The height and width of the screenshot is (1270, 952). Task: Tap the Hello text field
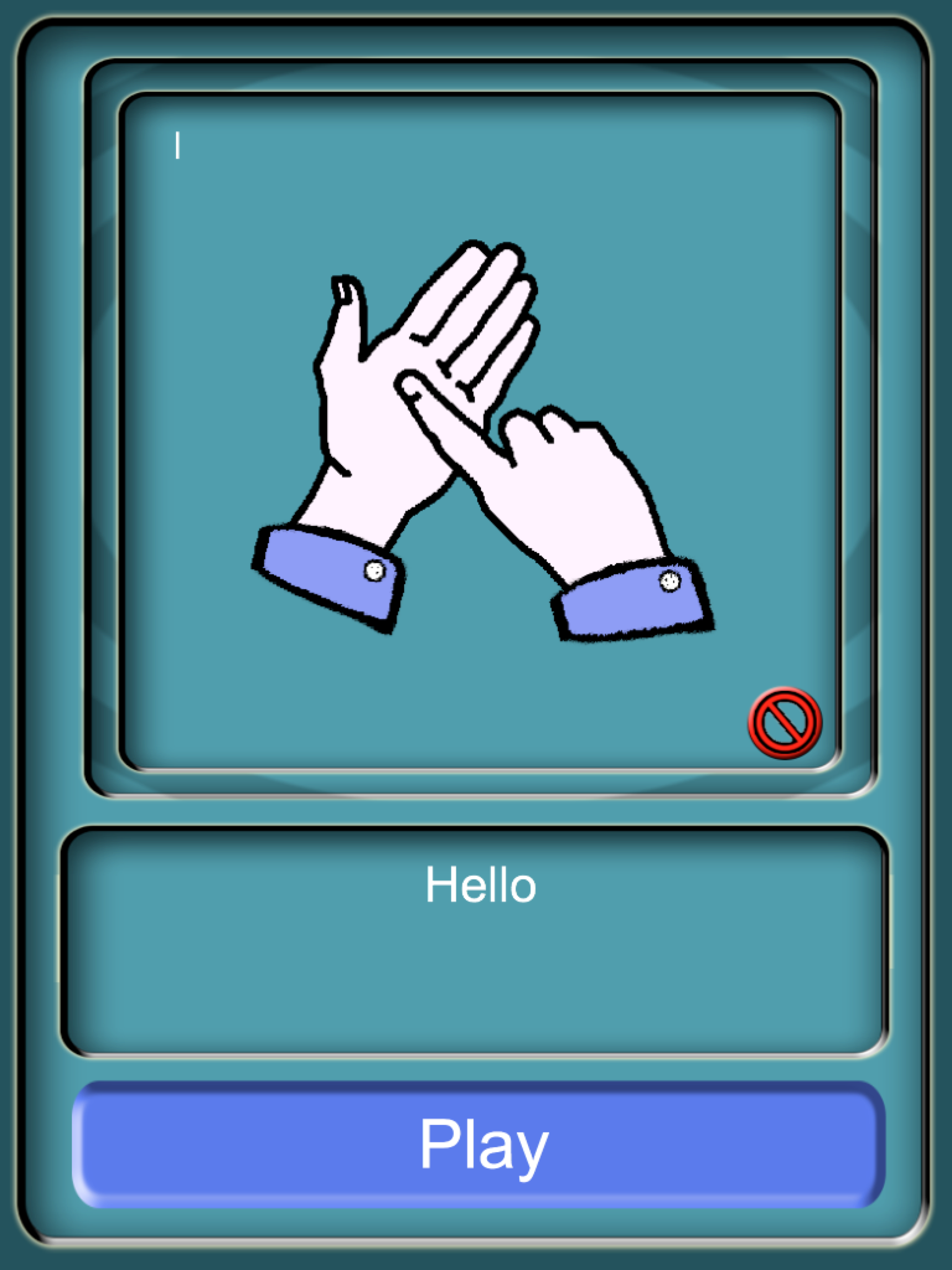(x=476, y=940)
